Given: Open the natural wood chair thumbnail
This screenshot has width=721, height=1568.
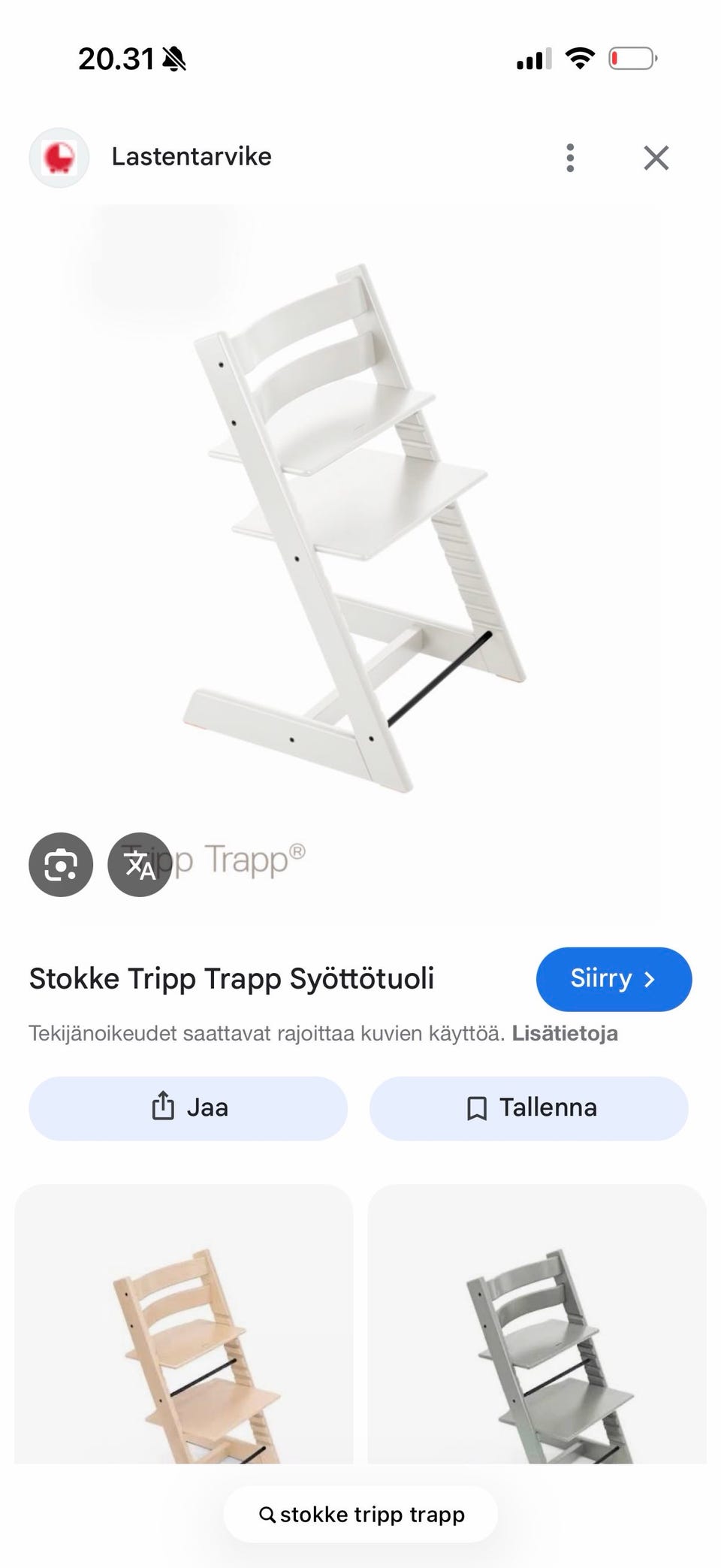Looking at the screenshot, I should [x=184, y=1324].
